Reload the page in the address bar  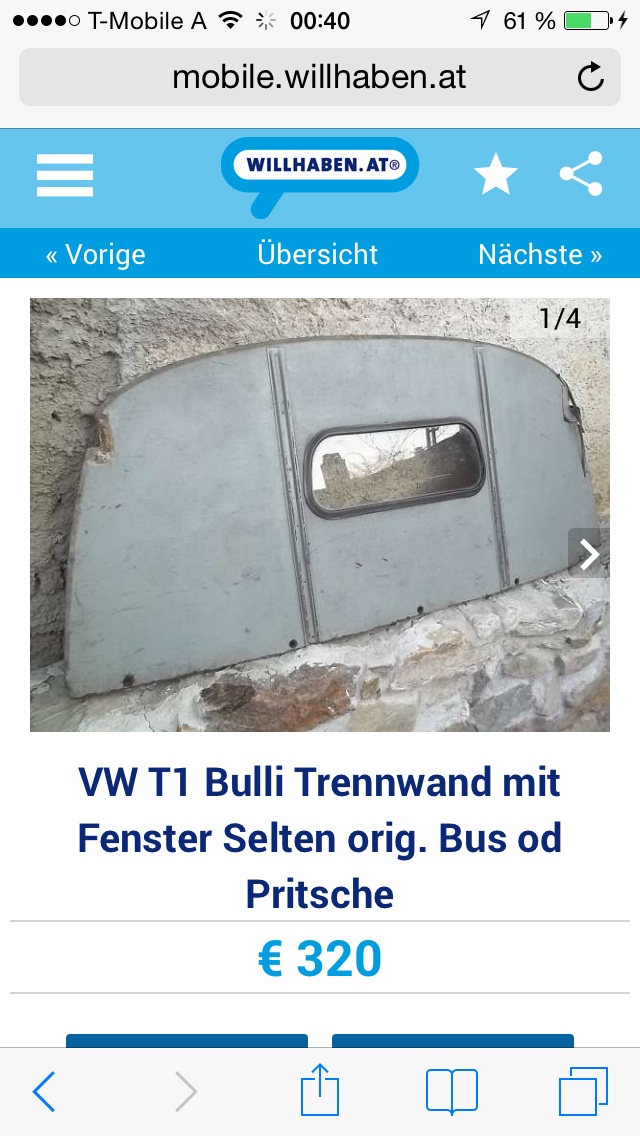(x=591, y=77)
